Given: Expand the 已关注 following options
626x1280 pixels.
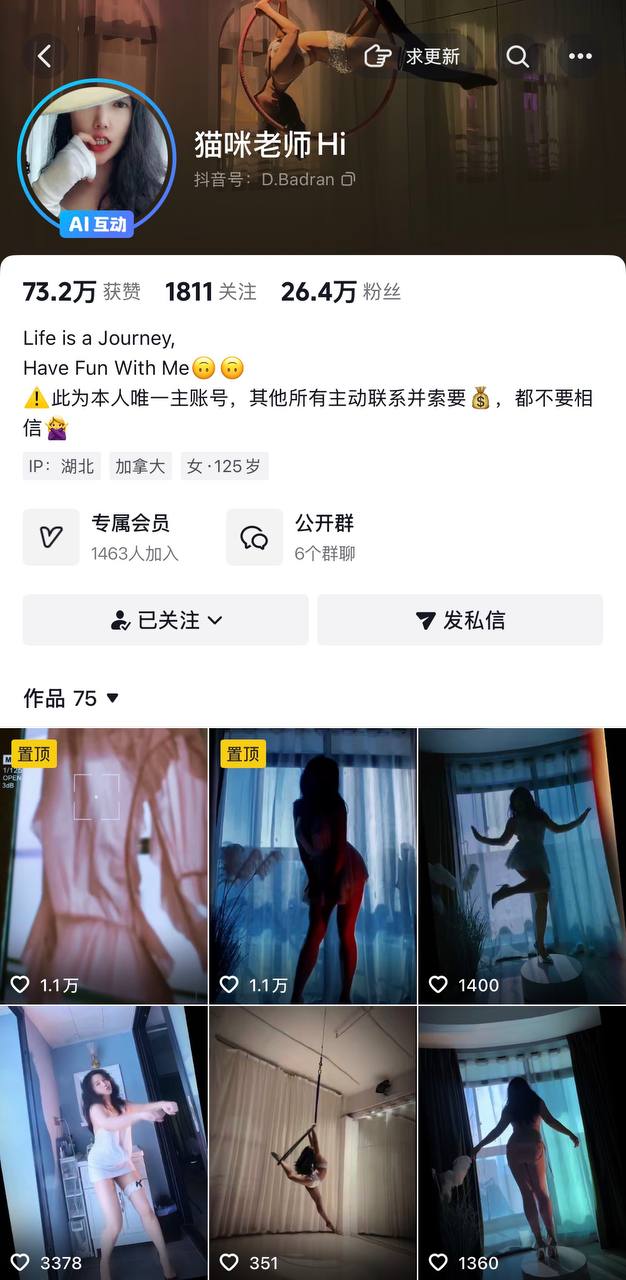Looking at the screenshot, I should point(166,620).
